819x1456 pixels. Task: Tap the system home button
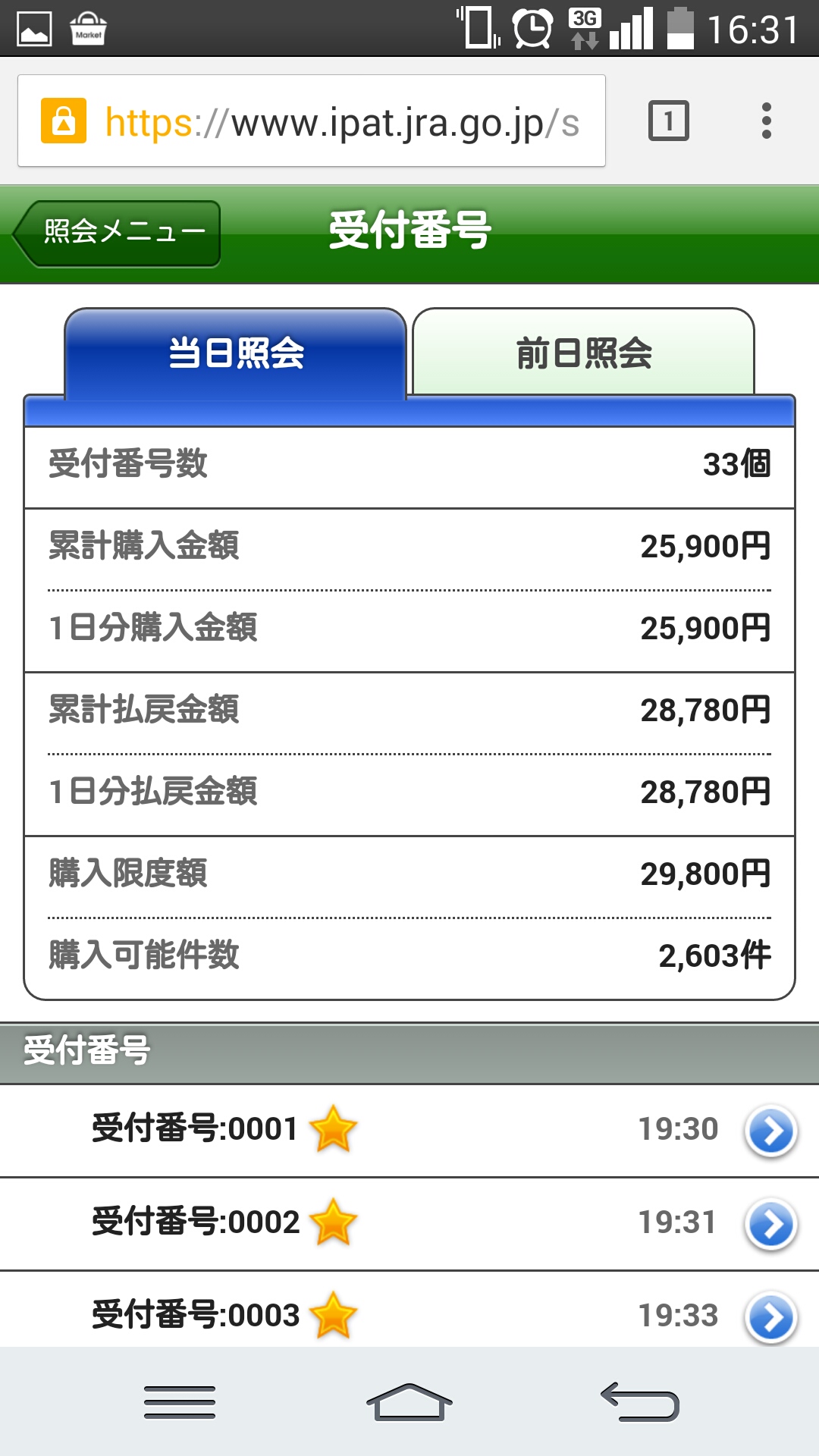coord(409,1402)
